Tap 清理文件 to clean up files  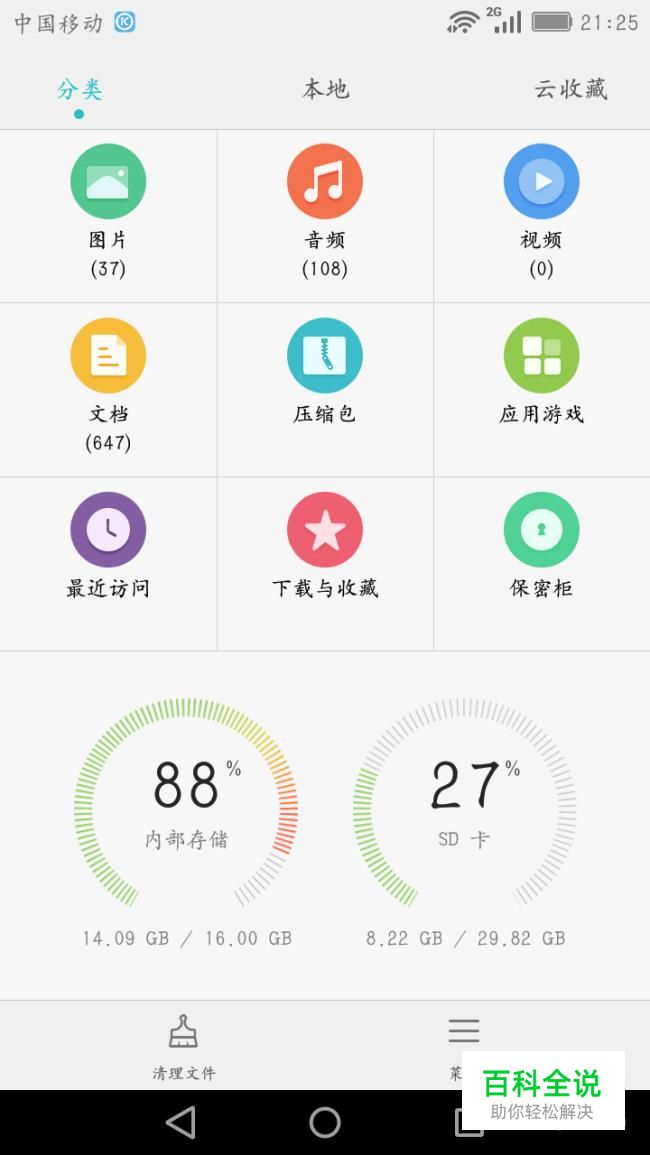click(x=183, y=1045)
